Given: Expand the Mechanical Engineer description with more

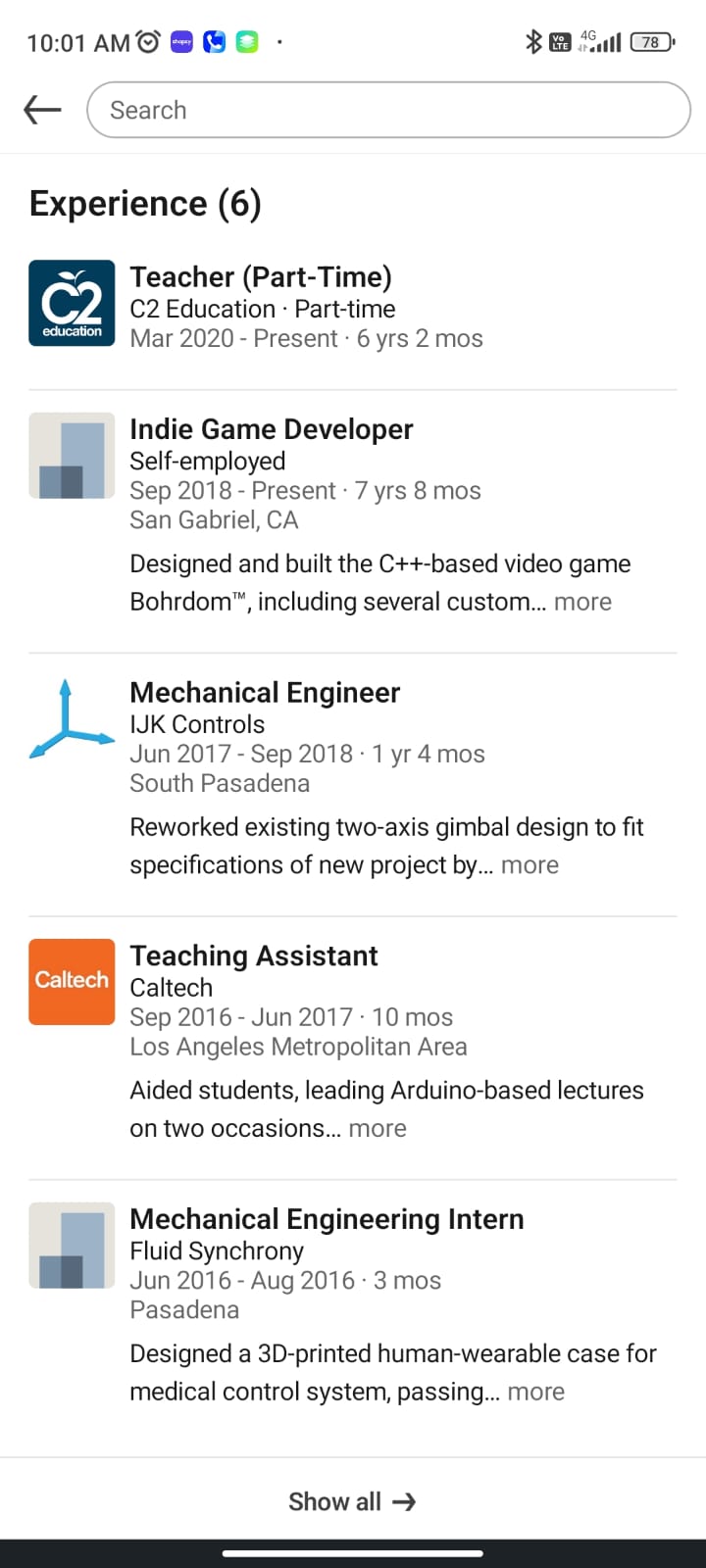Looking at the screenshot, I should [529, 865].
